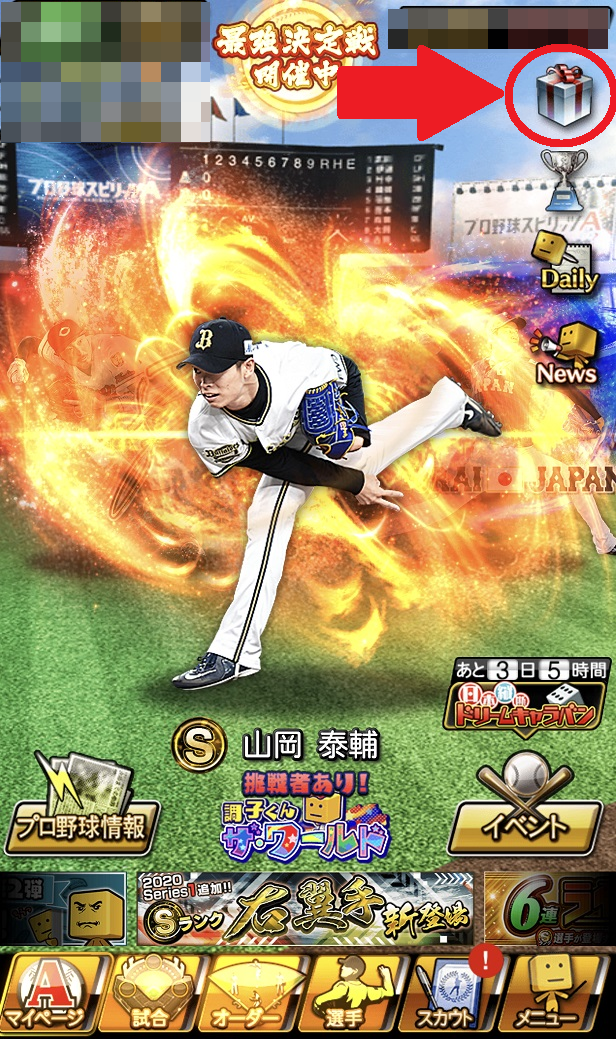616x1039 pixels.
Task: Open the Sランク左翼手新登場 banner
Action: click(305, 908)
